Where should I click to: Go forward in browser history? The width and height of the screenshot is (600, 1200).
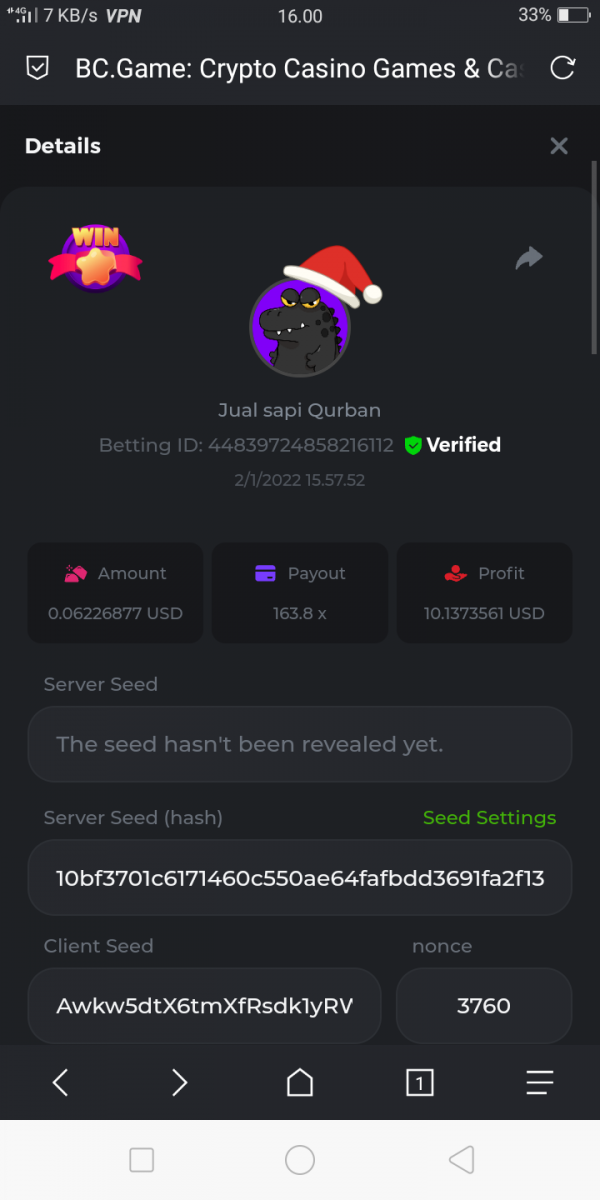180,1082
